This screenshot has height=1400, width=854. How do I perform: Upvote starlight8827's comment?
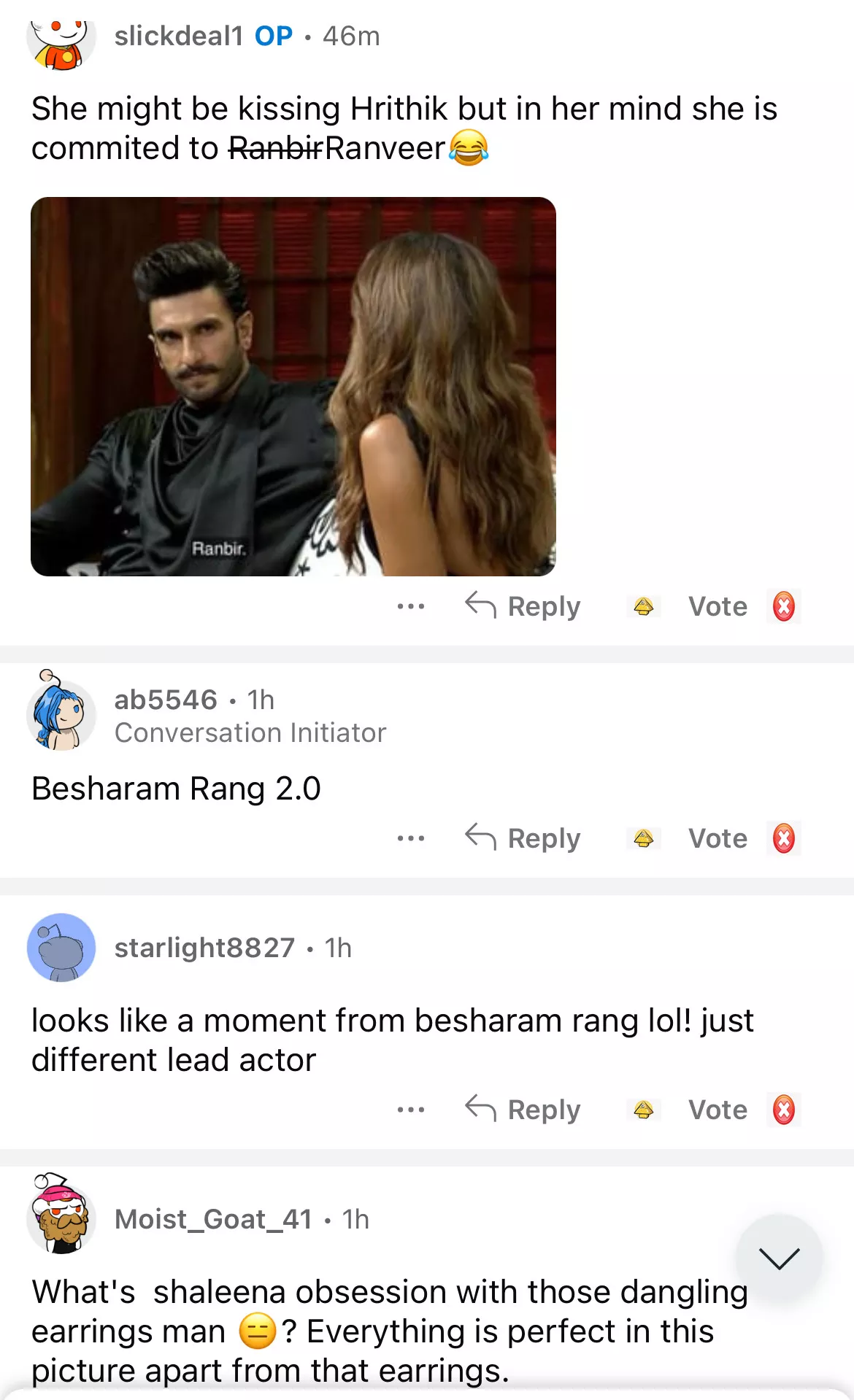[x=643, y=1110]
